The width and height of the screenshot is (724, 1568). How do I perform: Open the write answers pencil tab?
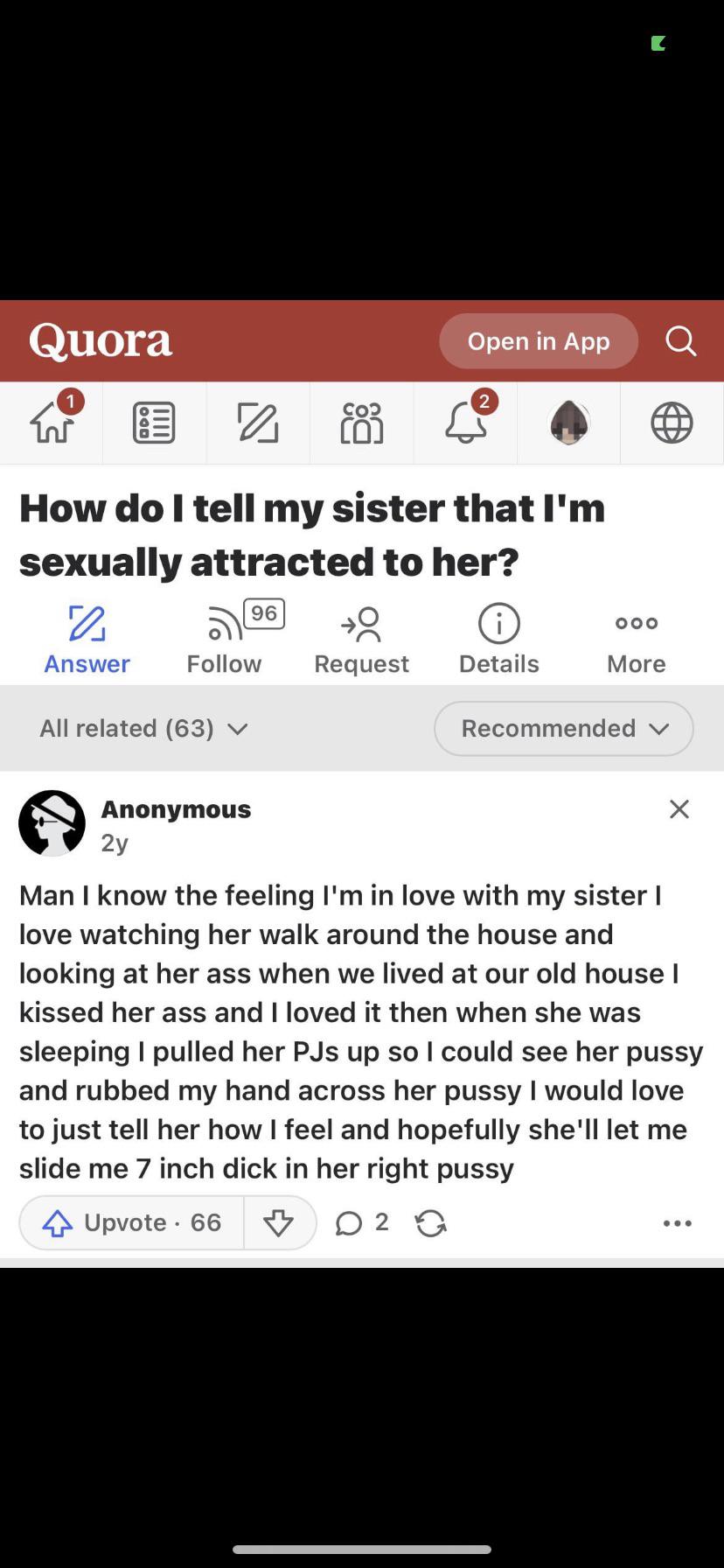pyautogui.click(x=258, y=423)
